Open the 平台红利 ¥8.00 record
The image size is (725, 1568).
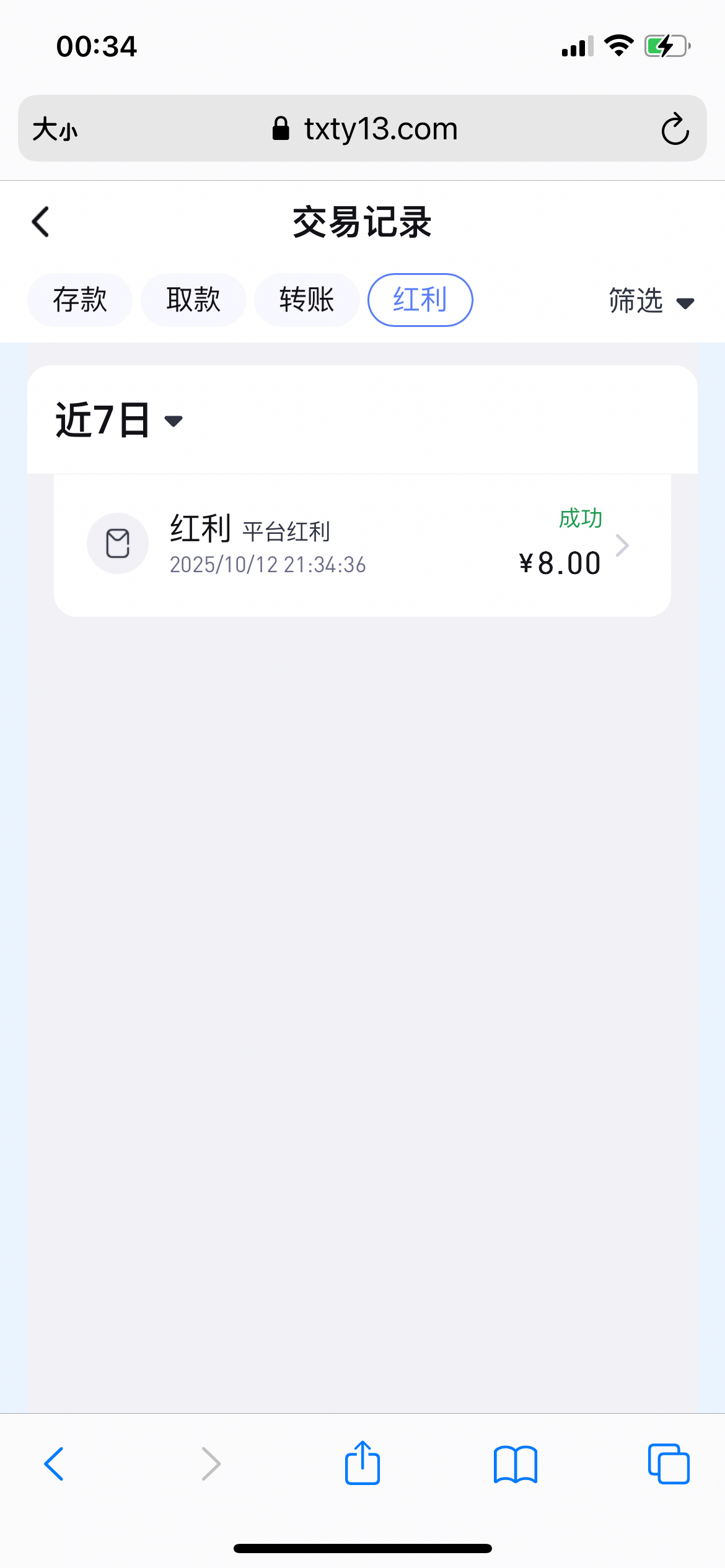(x=362, y=545)
